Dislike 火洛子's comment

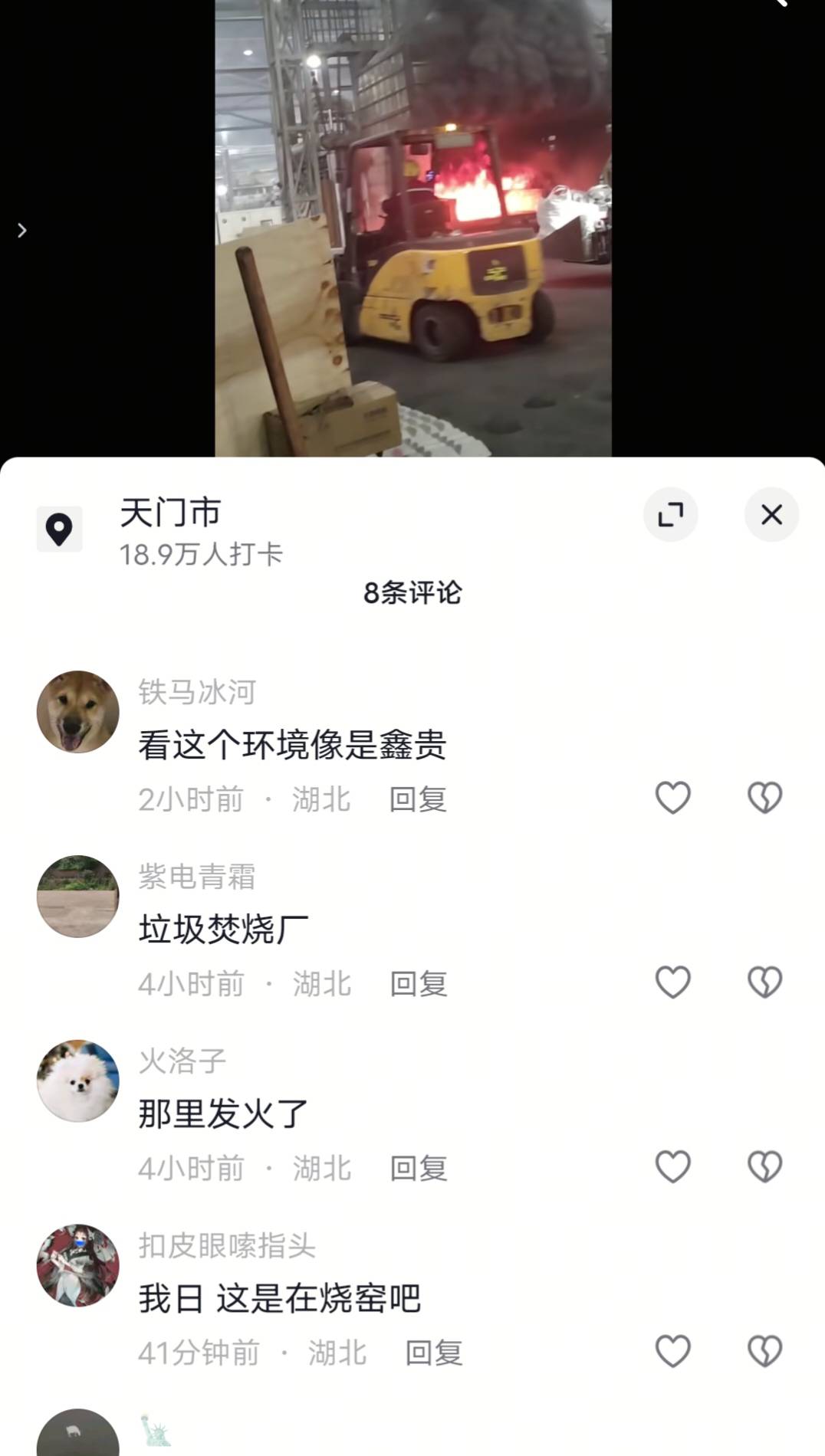pyautogui.click(x=764, y=1167)
